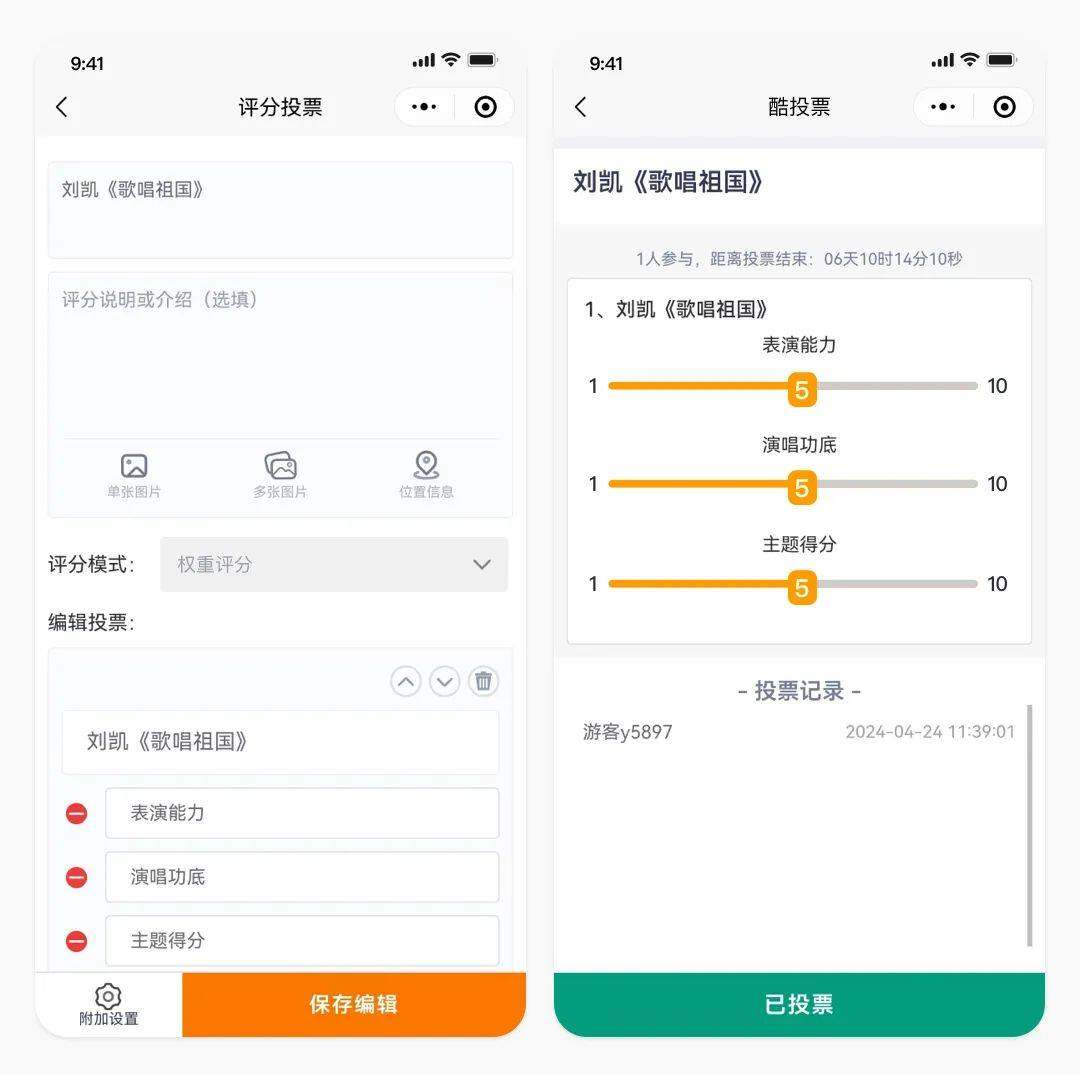
Task: Attach location via 位置信息
Action: [426, 475]
